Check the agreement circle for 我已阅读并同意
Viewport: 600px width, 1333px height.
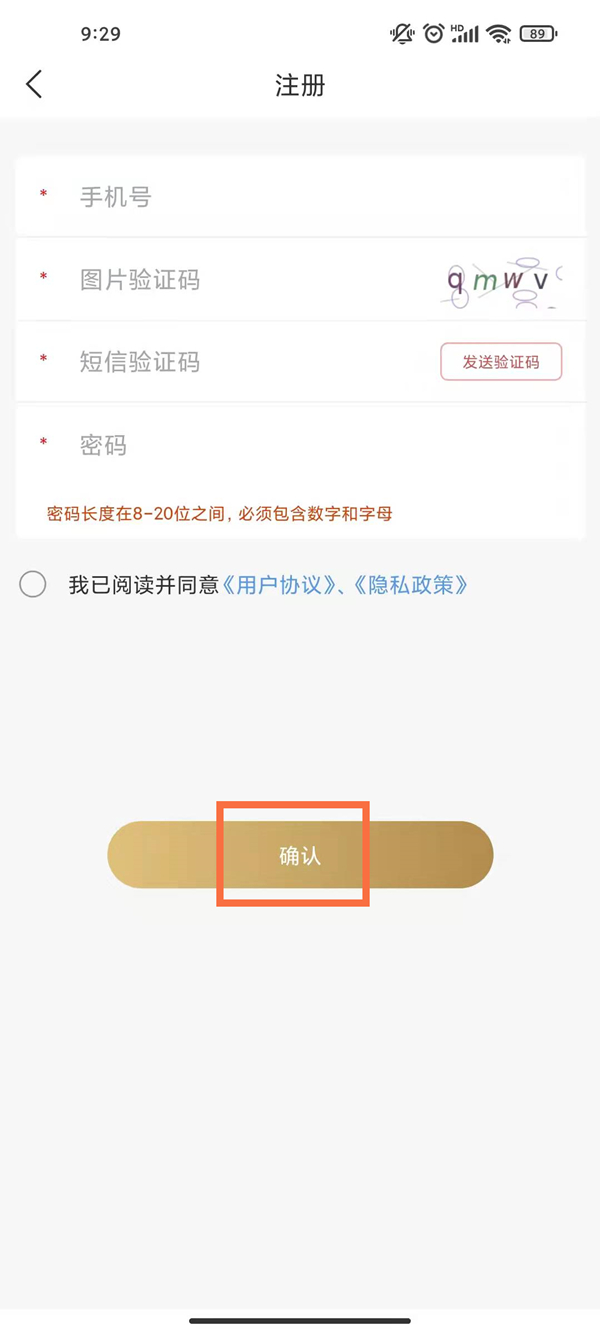pyautogui.click(x=33, y=585)
